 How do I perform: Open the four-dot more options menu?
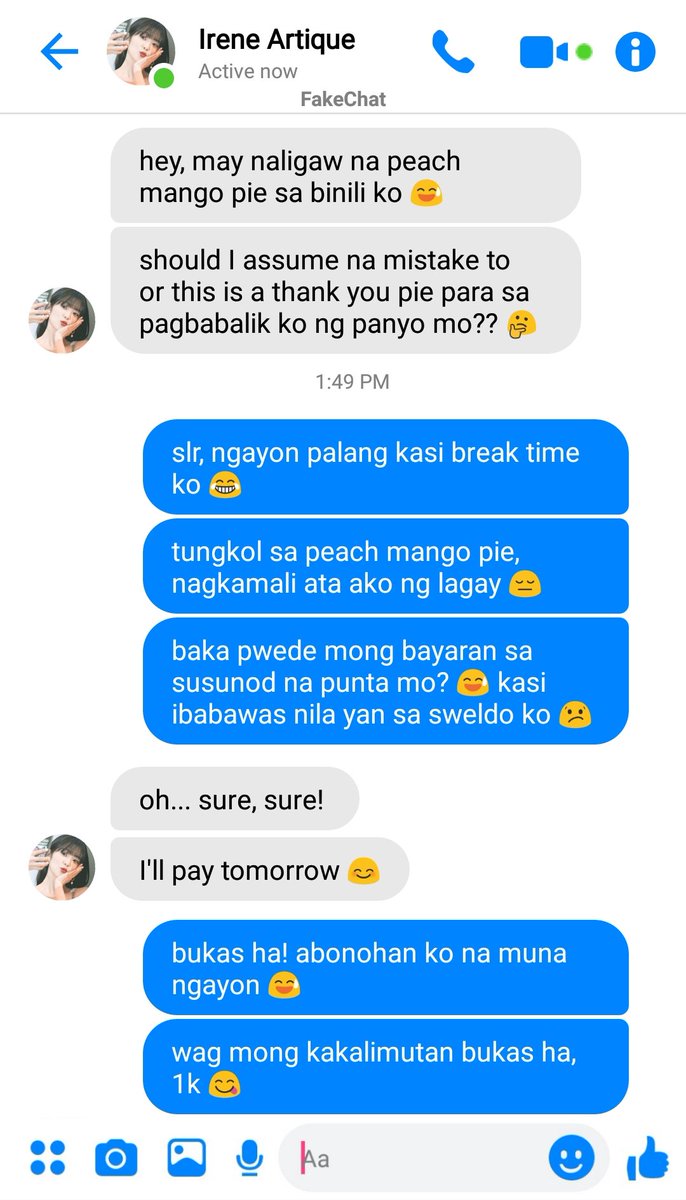(47, 1158)
